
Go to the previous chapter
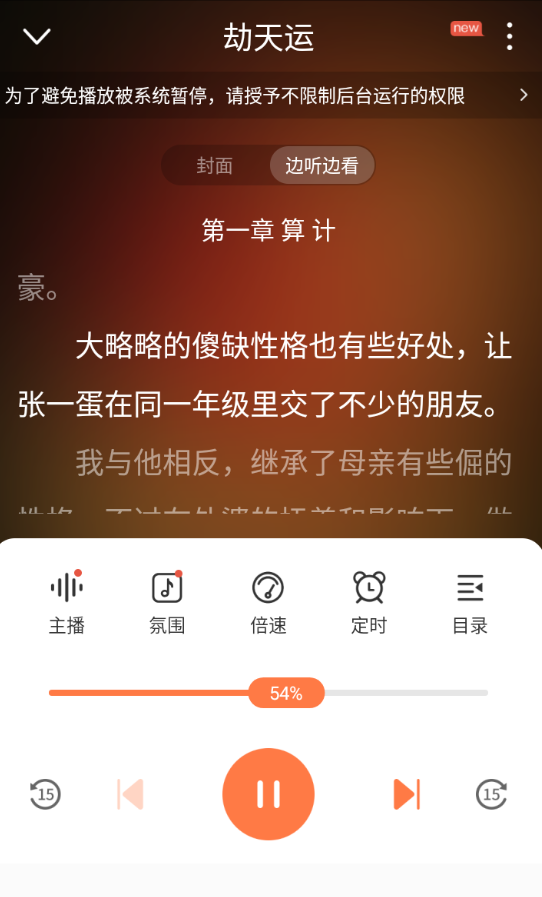coord(130,794)
